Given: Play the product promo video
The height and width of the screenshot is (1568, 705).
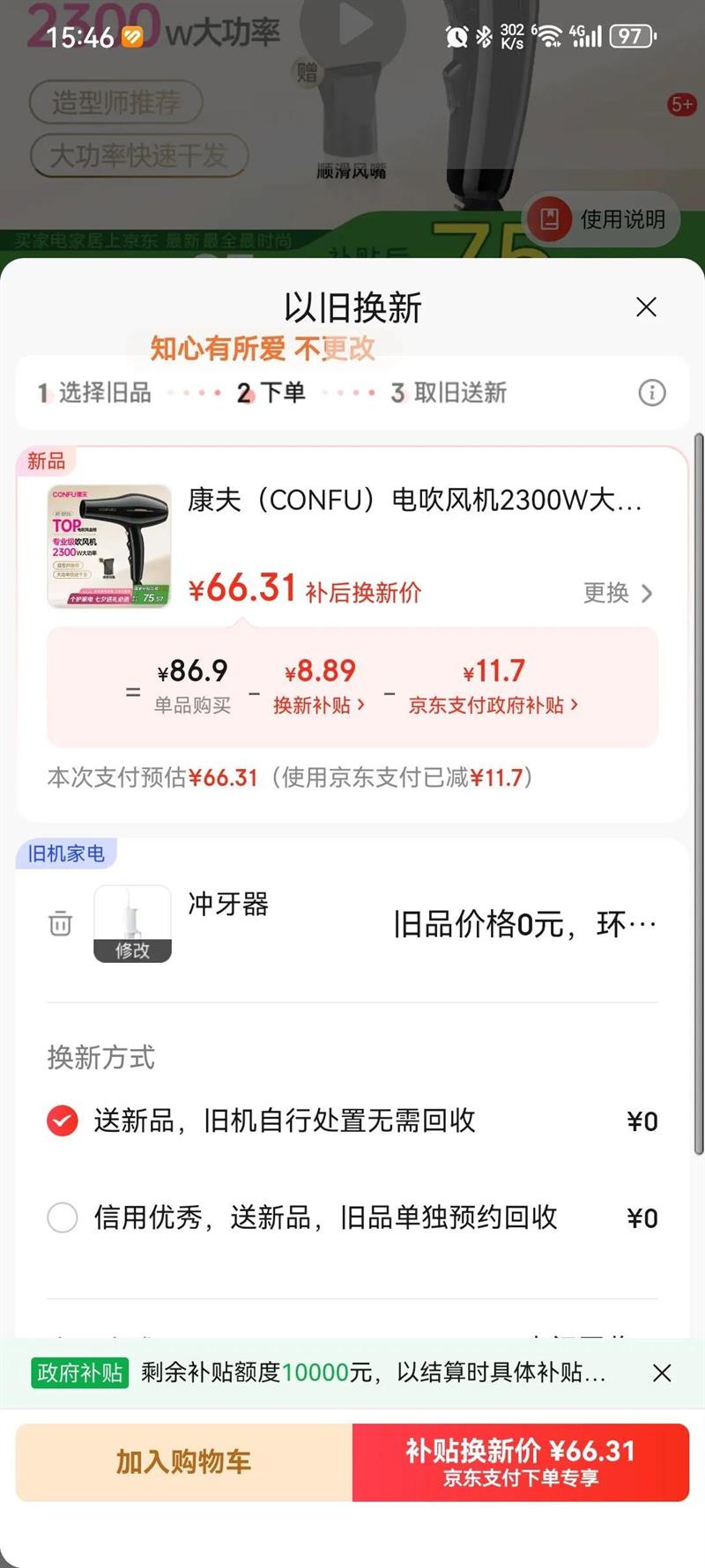Looking at the screenshot, I should (x=354, y=22).
